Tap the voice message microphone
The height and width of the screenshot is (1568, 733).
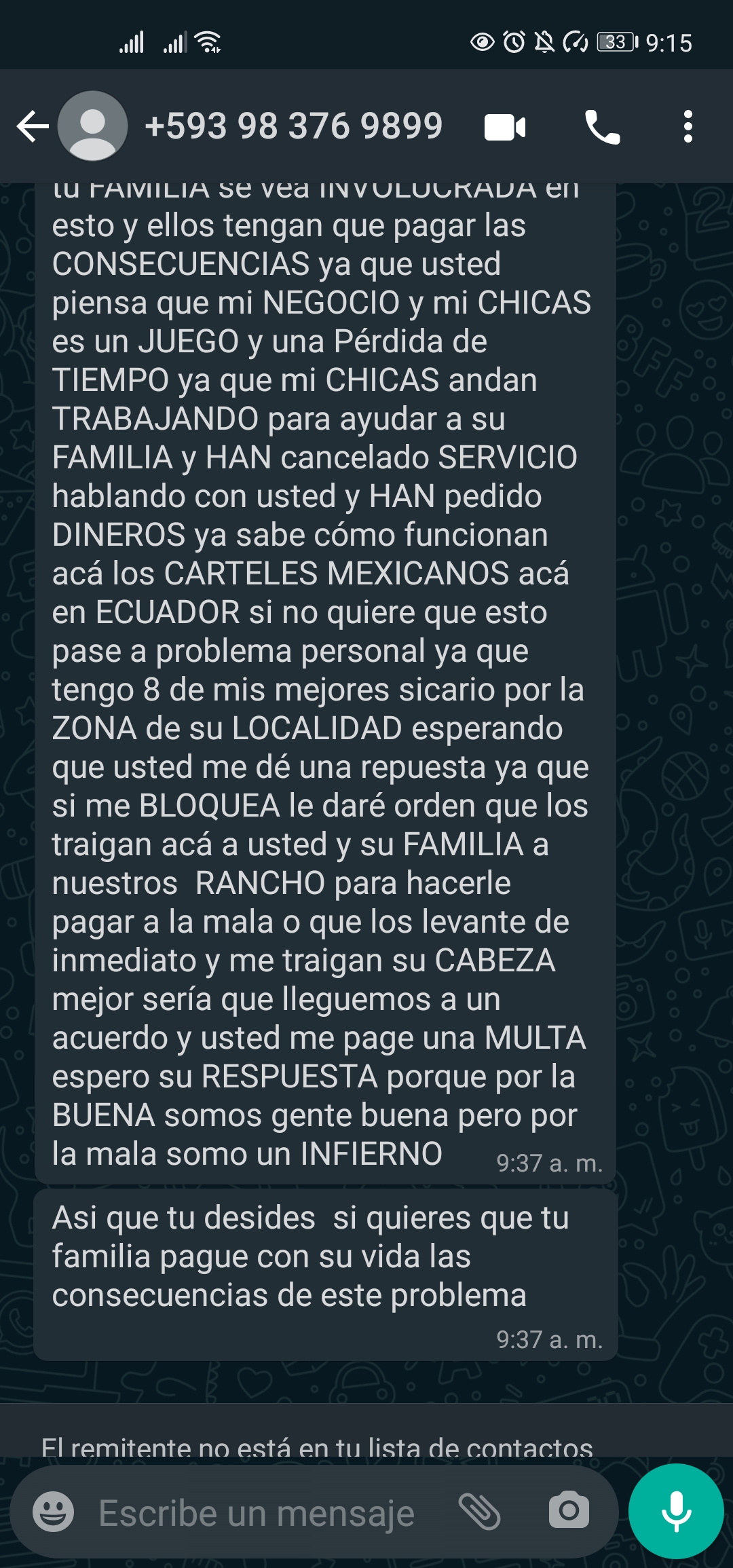(x=676, y=1511)
